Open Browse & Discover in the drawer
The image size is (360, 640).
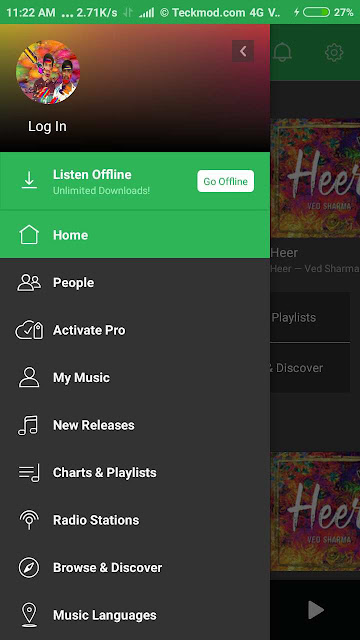135,568
